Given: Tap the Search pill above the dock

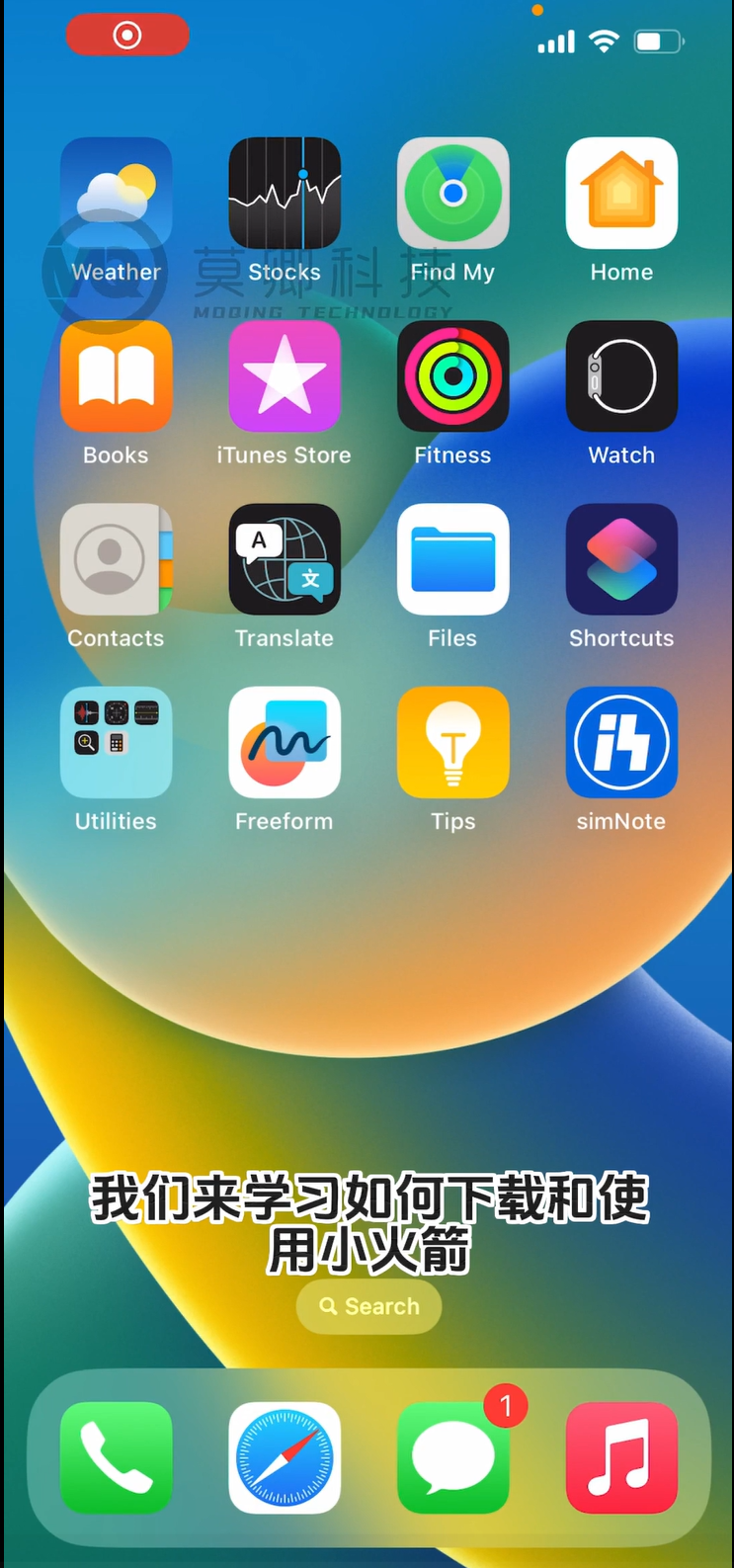Looking at the screenshot, I should tap(368, 1306).
